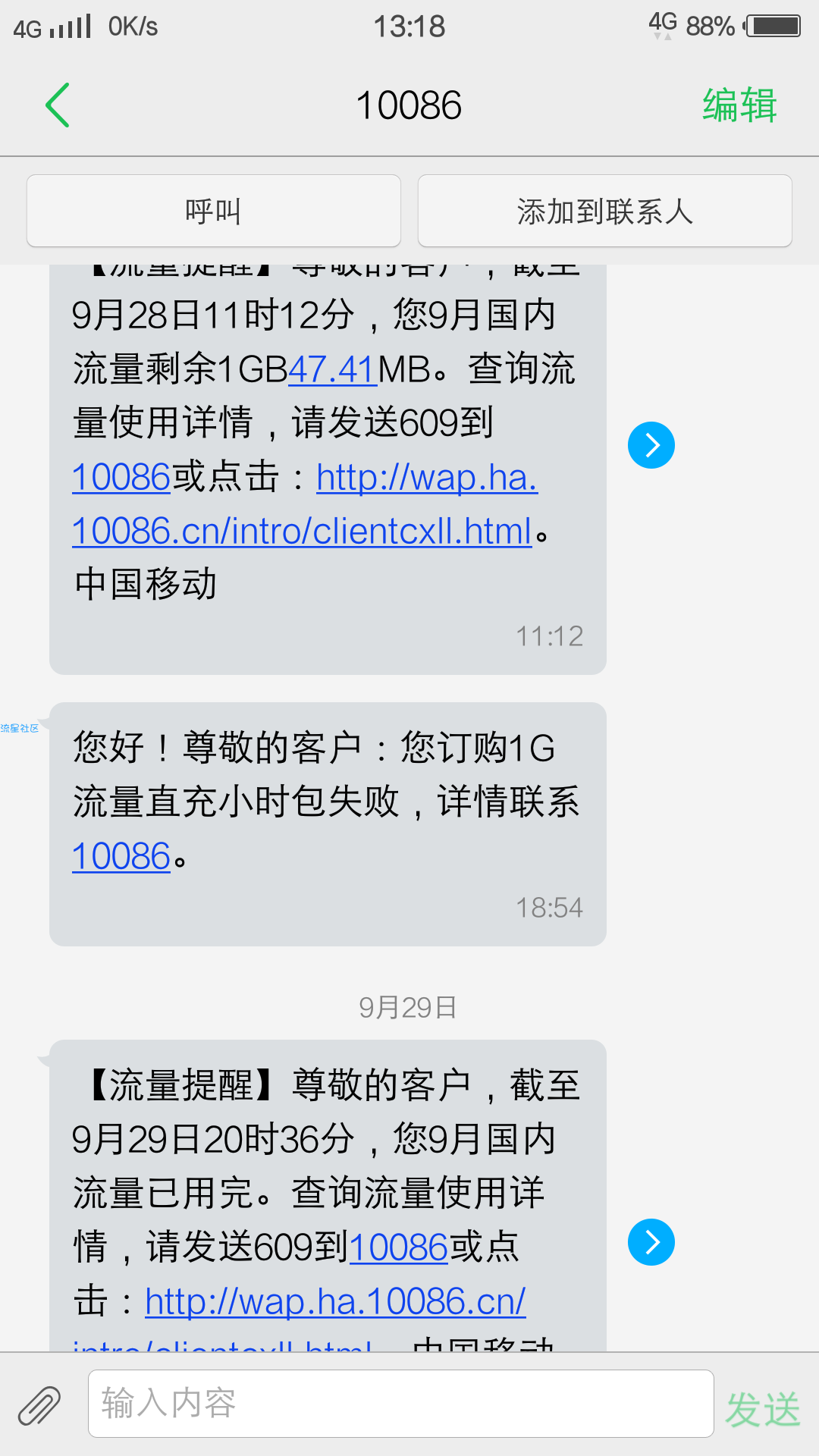Open the arrow beside the 11:12 message
The height and width of the screenshot is (1456, 819).
click(651, 445)
